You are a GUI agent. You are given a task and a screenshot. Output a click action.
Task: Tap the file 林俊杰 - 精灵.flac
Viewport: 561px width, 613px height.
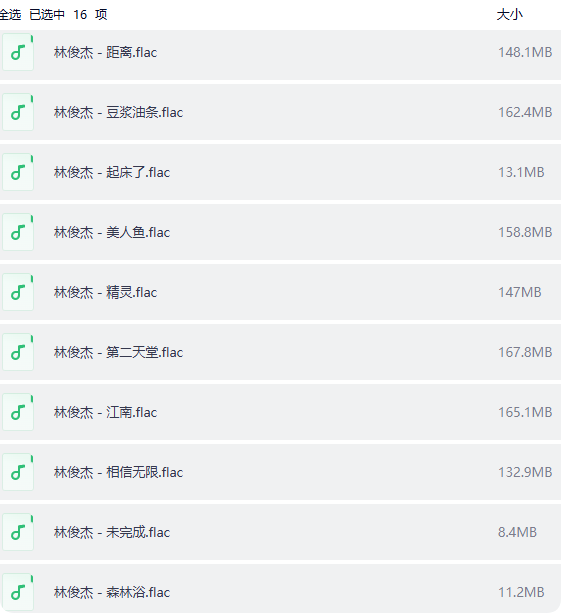pos(280,292)
